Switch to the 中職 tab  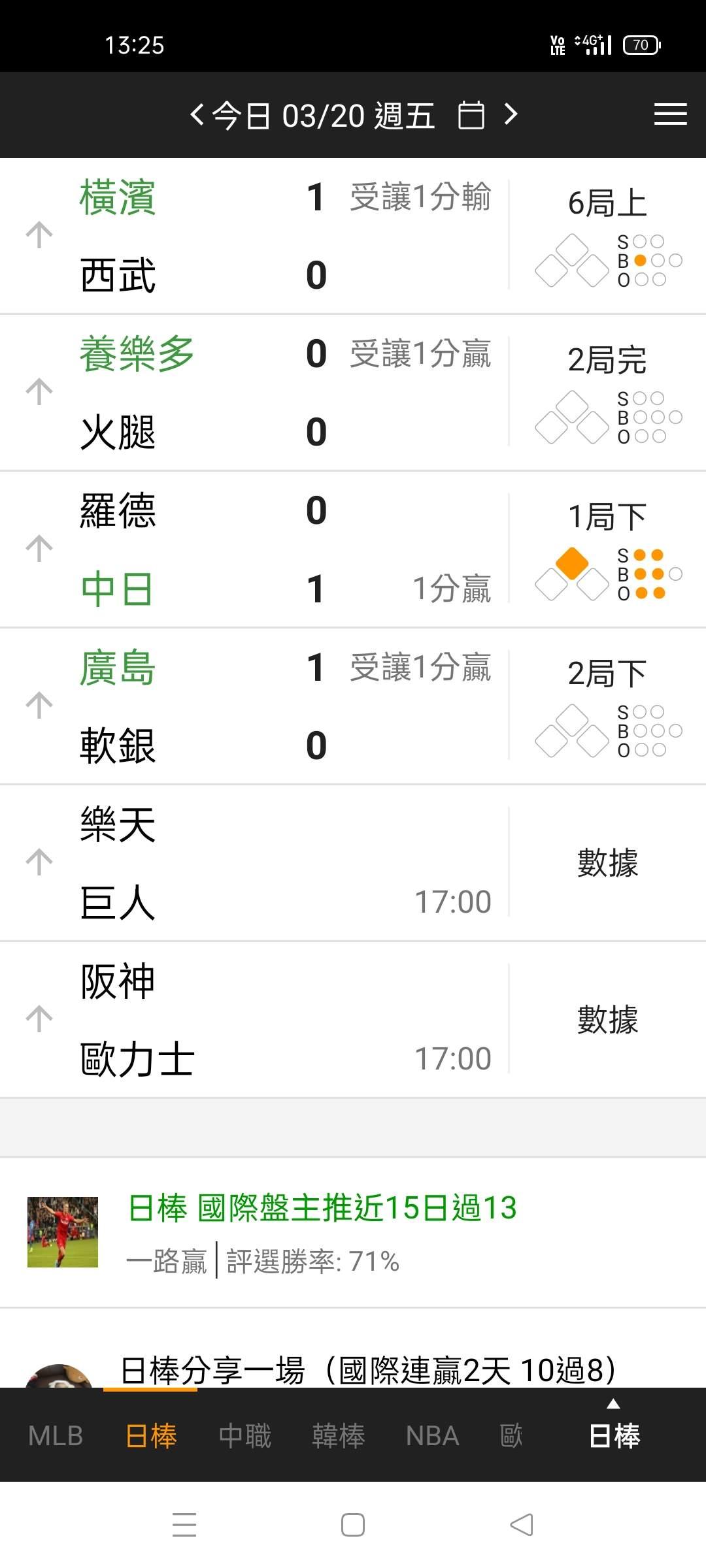pos(244,1436)
